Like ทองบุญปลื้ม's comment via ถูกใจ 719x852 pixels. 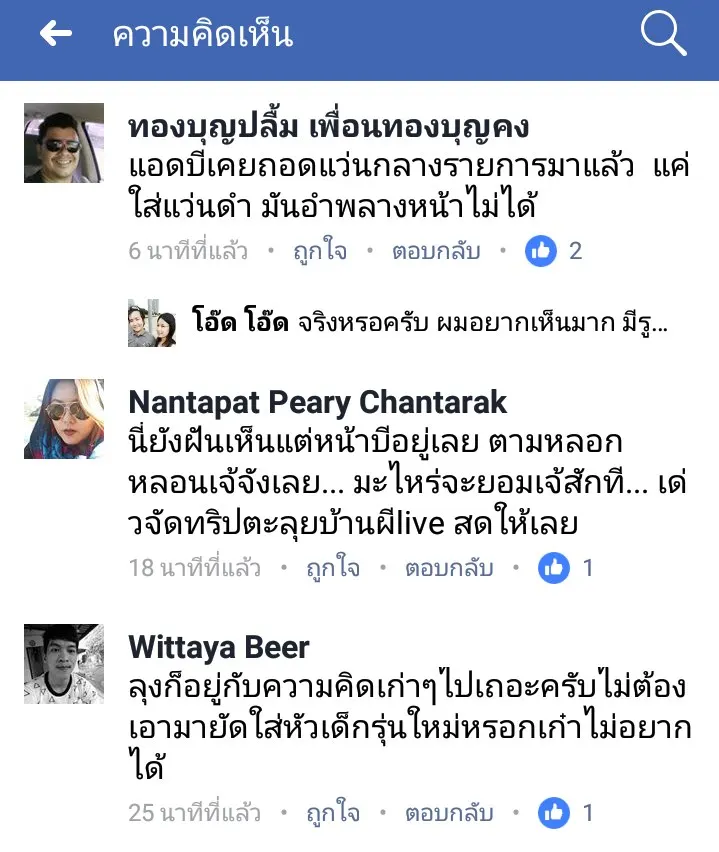(x=320, y=251)
